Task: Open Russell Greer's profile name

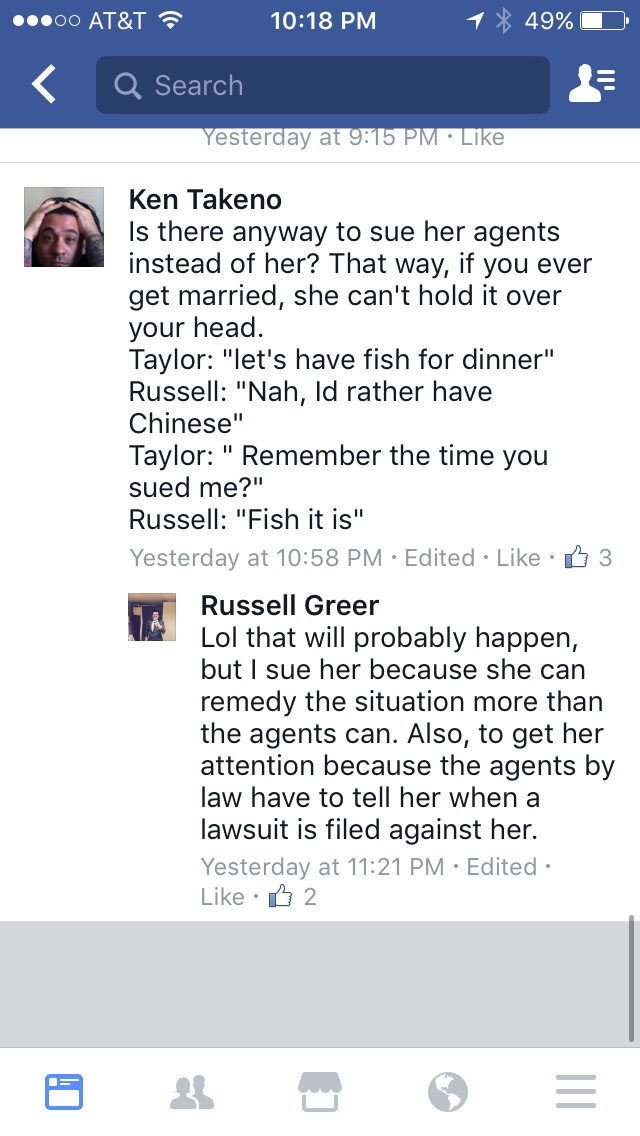Action: coord(290,605)
